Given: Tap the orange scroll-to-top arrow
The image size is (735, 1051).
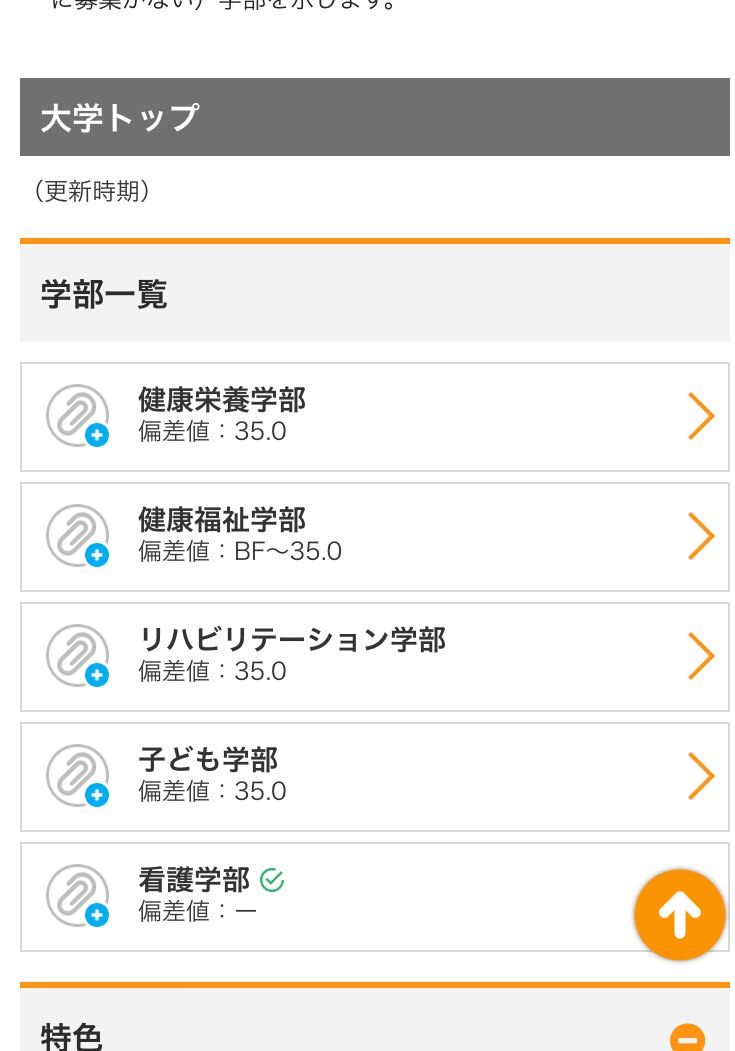Looking at the screenshot, I should [679, 914].
